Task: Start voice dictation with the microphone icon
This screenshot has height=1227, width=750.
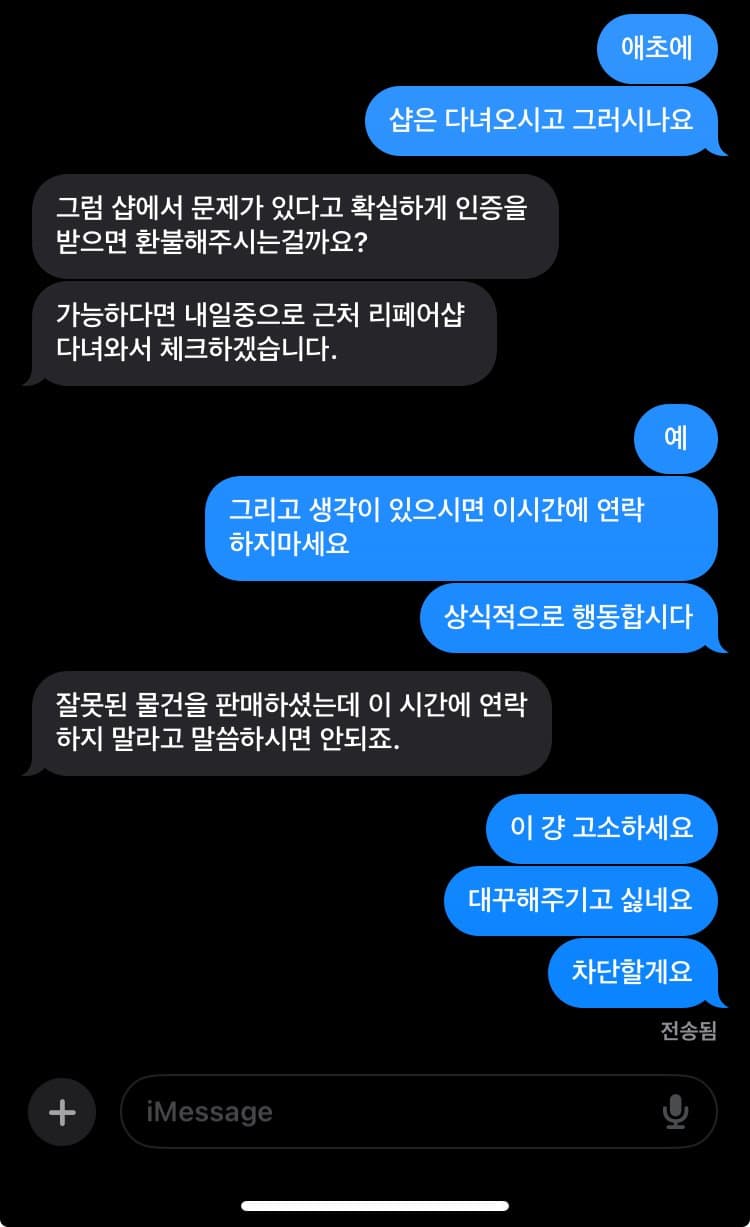Action: [x=676, y=1111]
